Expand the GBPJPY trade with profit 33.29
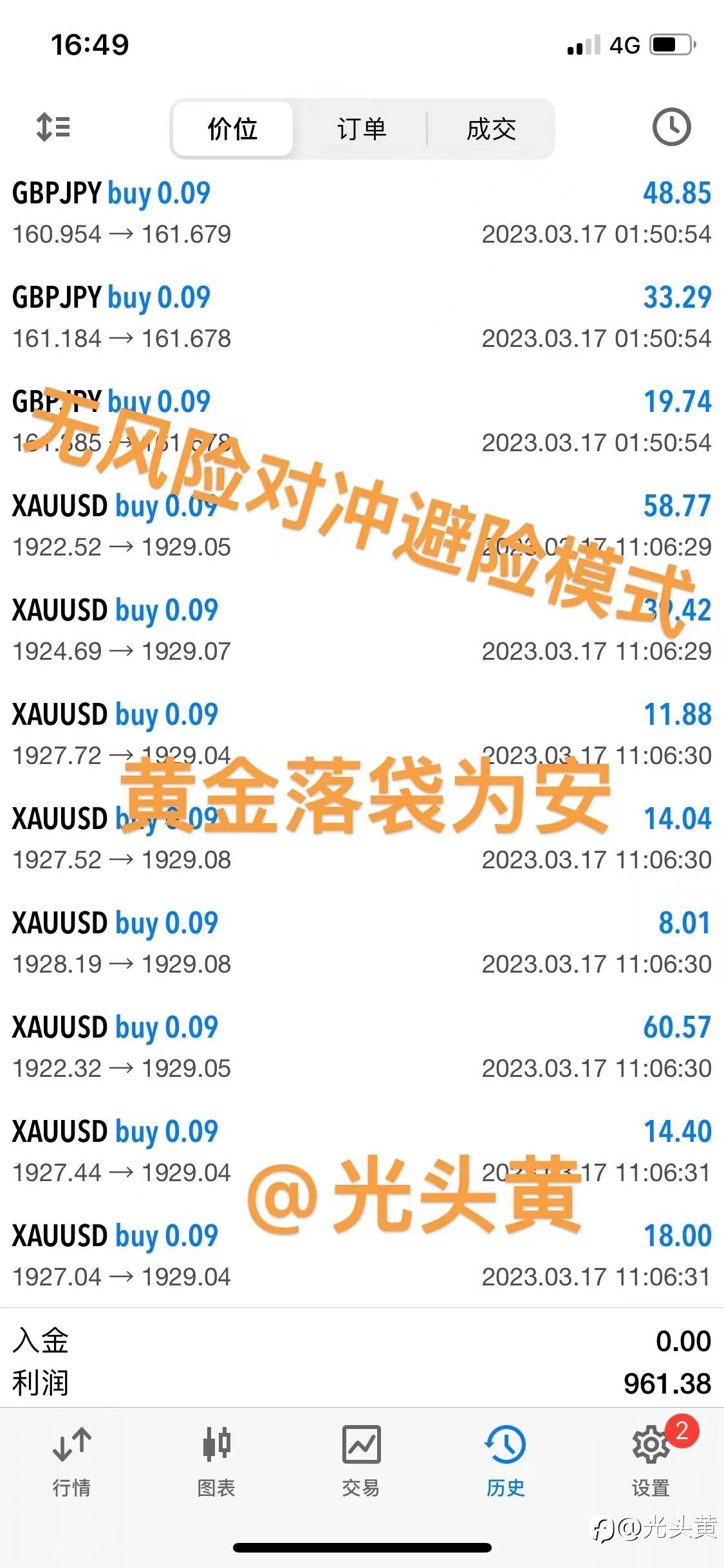This screenshot has height=1568, width=724. pos(362,317)
